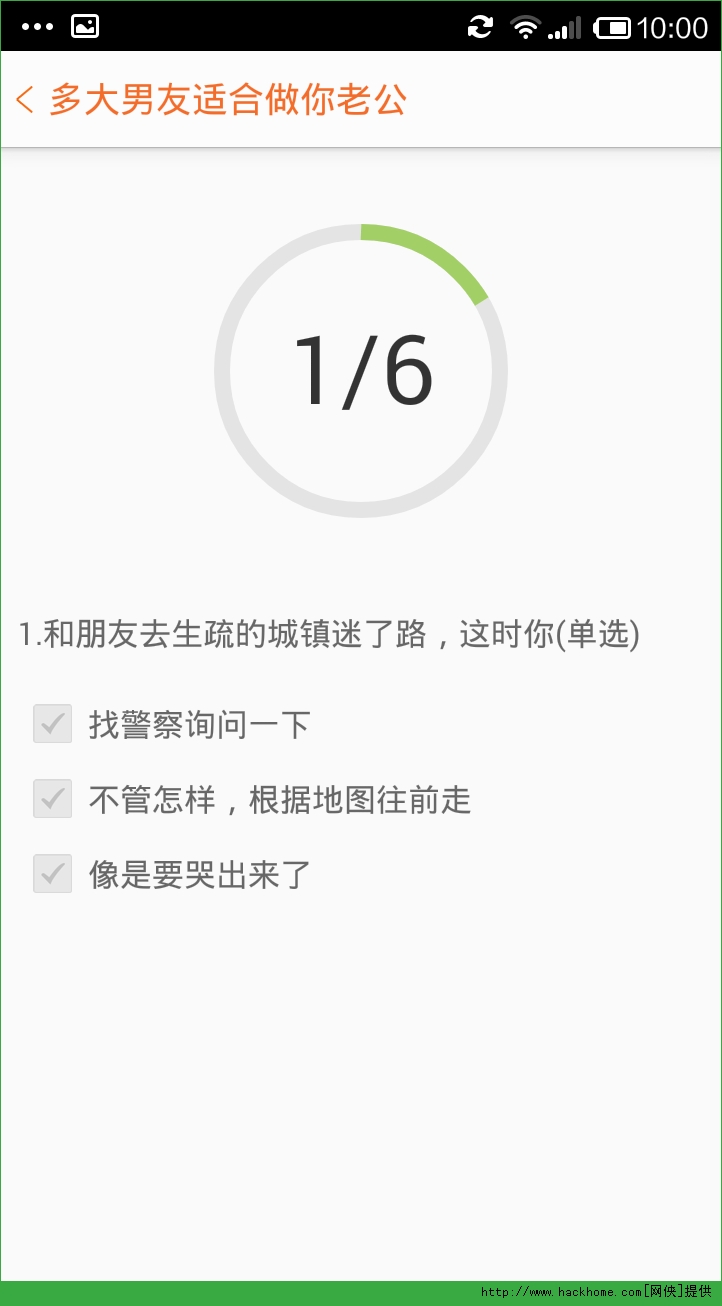Check the answer 像是要哭出来了
This screenshot has width=722, height=1306.
tap(53, 874)
